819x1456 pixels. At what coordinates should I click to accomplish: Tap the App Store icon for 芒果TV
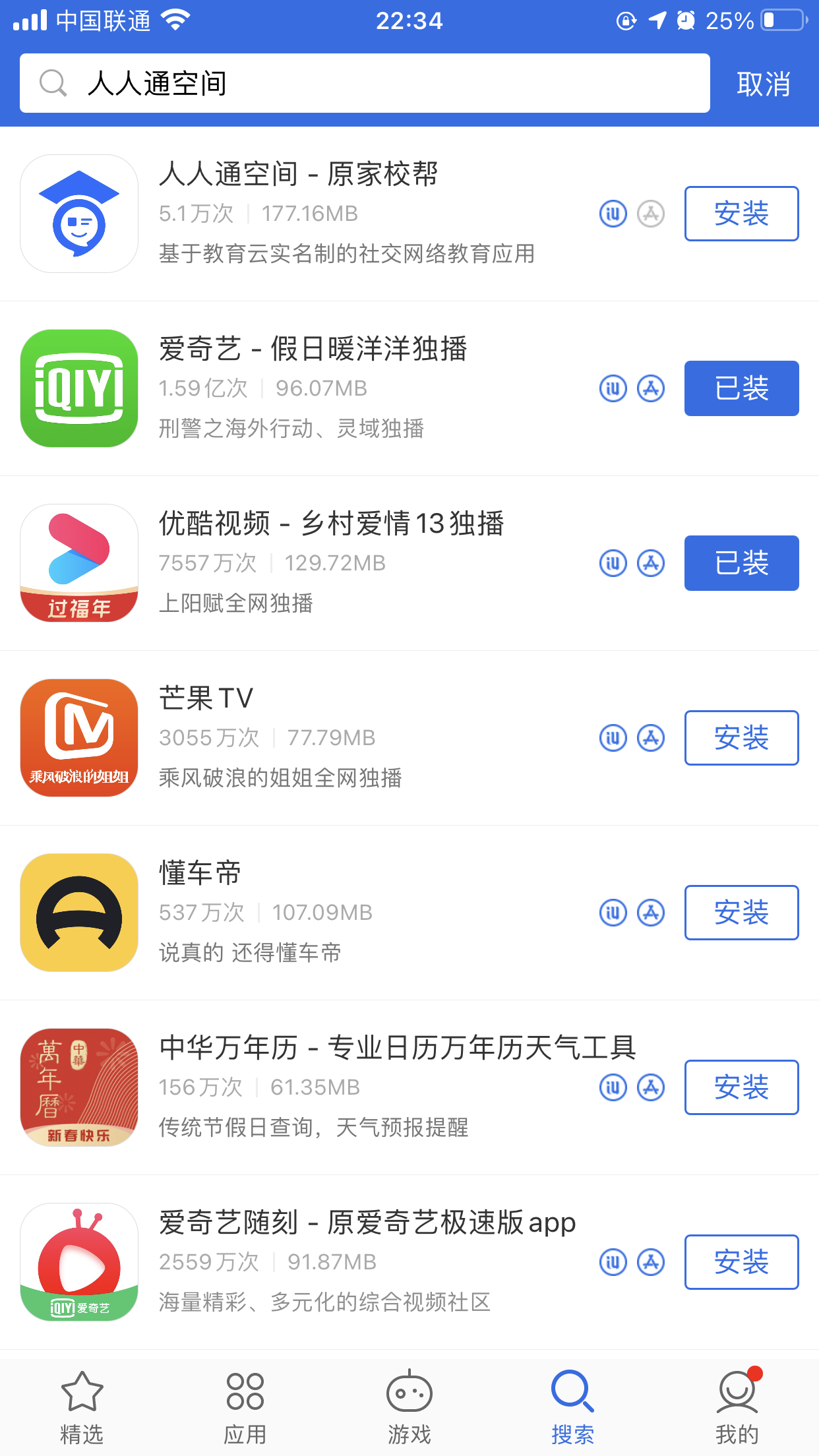[x=651, y=738]
